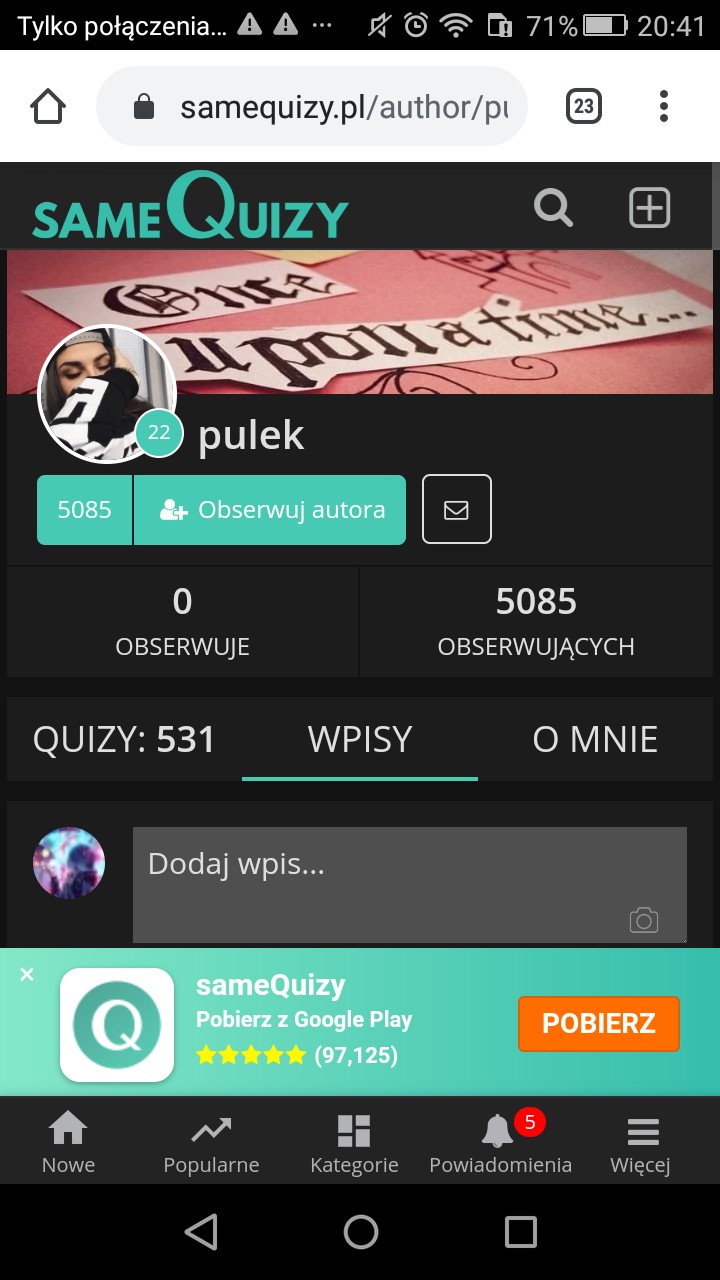720x1280 pixels.
Task: View pulek's profile avatar
Action: click(x=106, y=394)
